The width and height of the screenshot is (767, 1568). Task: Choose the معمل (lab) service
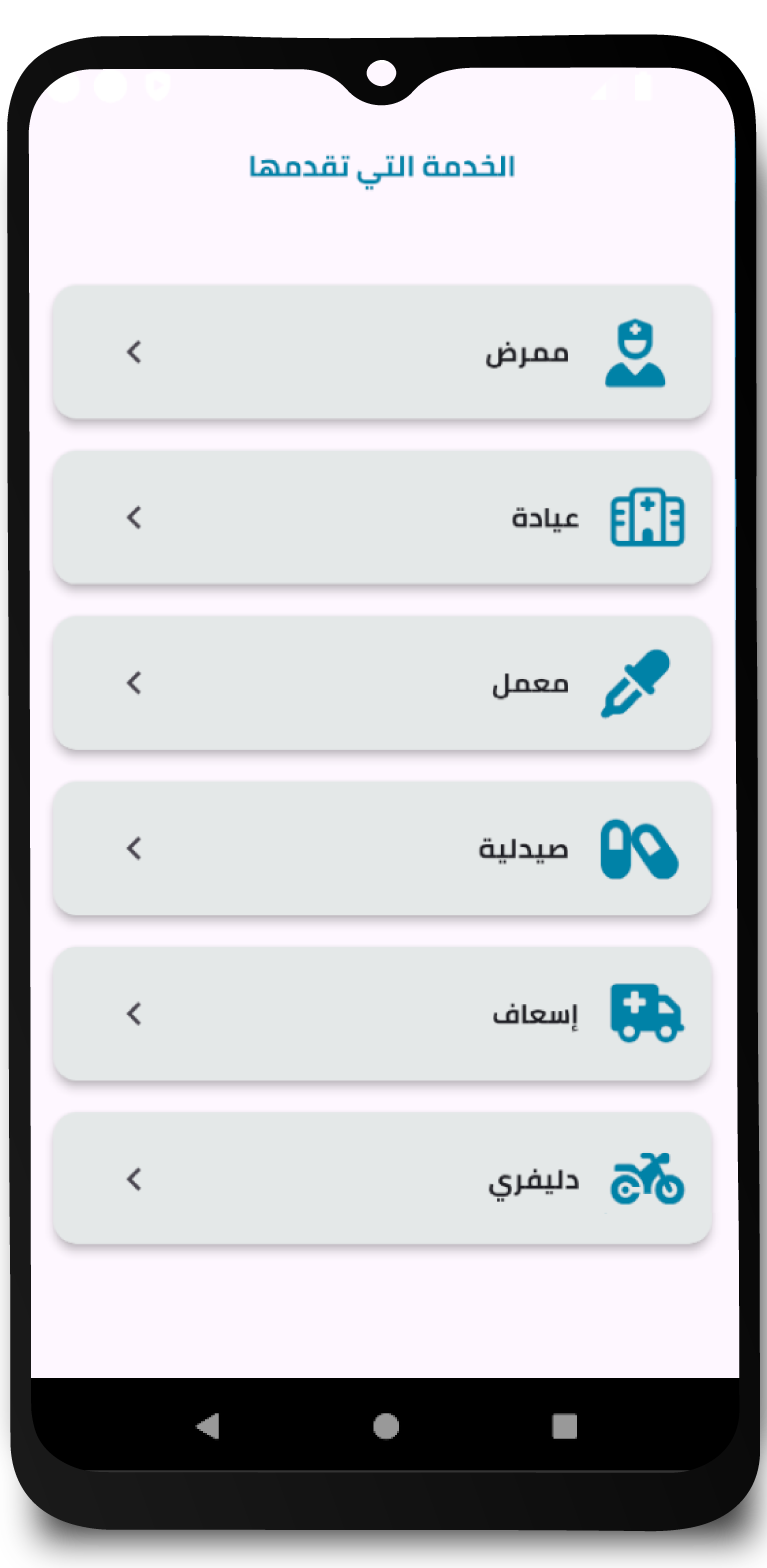pyautogui.click(x=382, y=683)
